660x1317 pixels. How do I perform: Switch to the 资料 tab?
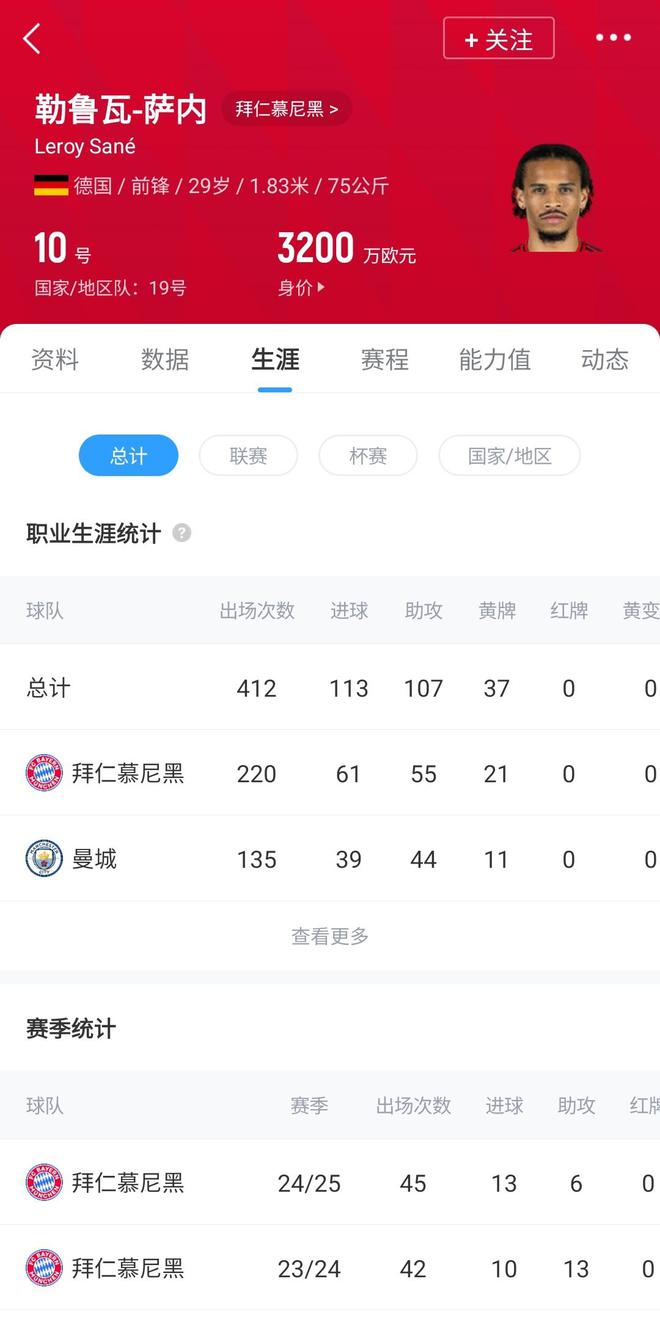(55, 359)
